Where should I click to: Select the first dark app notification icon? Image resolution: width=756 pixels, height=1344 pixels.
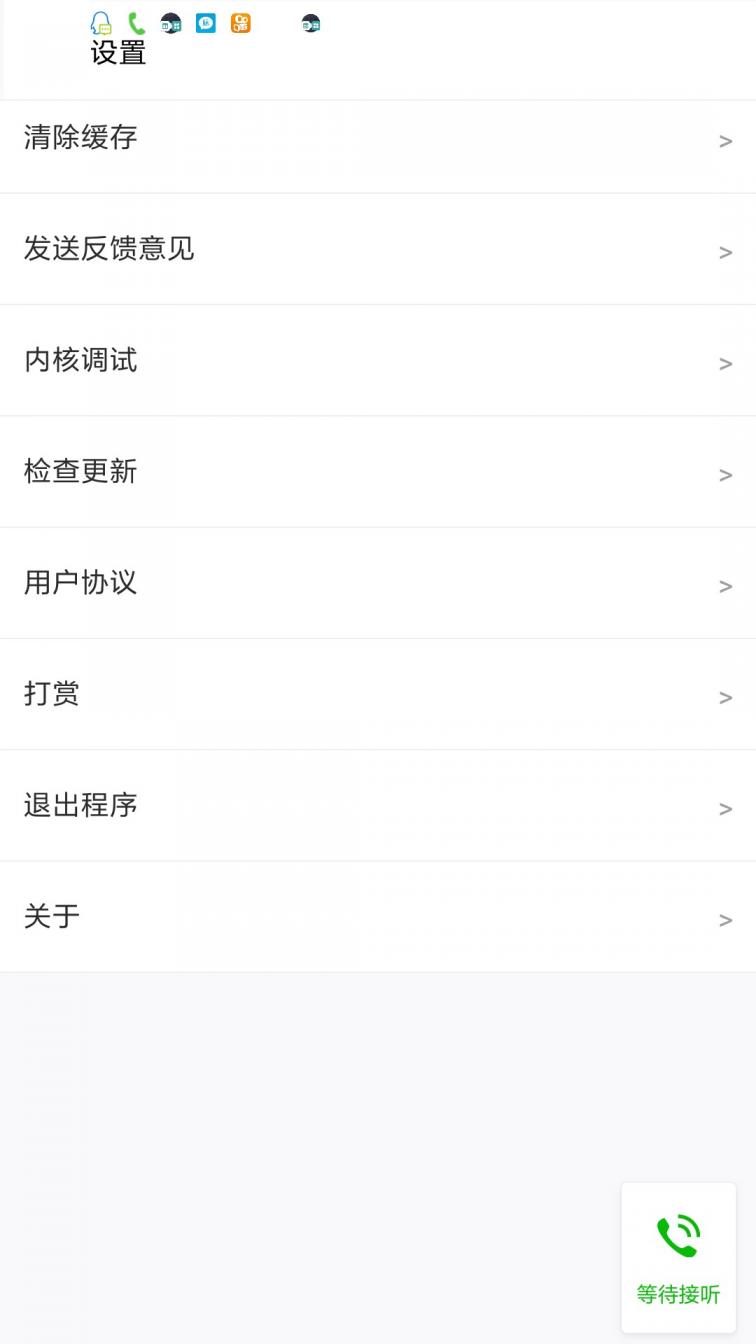click(171, 22)
